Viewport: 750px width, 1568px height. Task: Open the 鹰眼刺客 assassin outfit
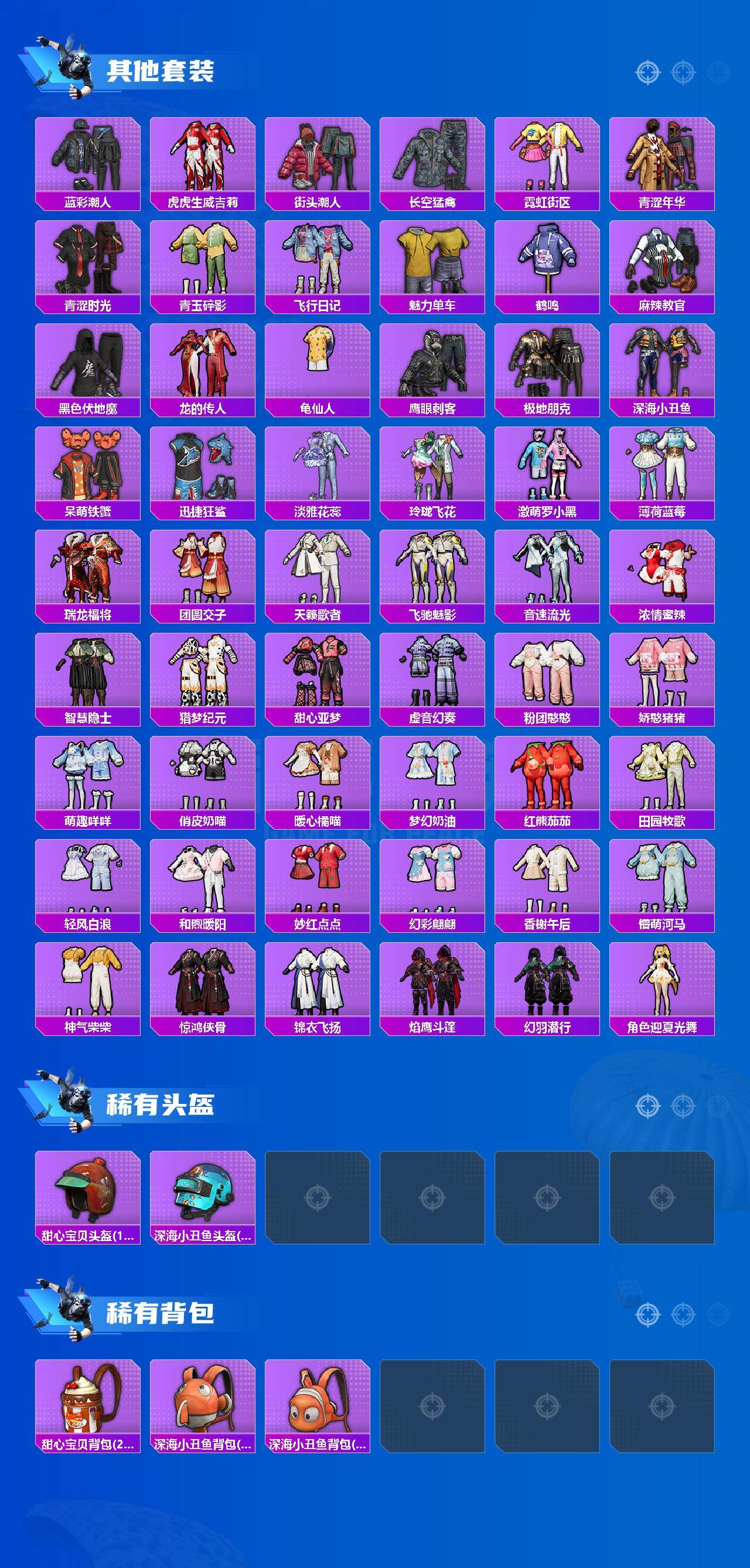pyautogui.click(x=432, y=365)
